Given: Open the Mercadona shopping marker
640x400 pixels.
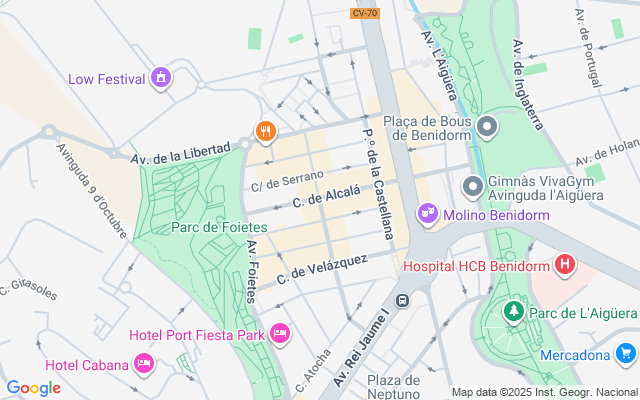Looking at the screenshot, I should (626, 353).
